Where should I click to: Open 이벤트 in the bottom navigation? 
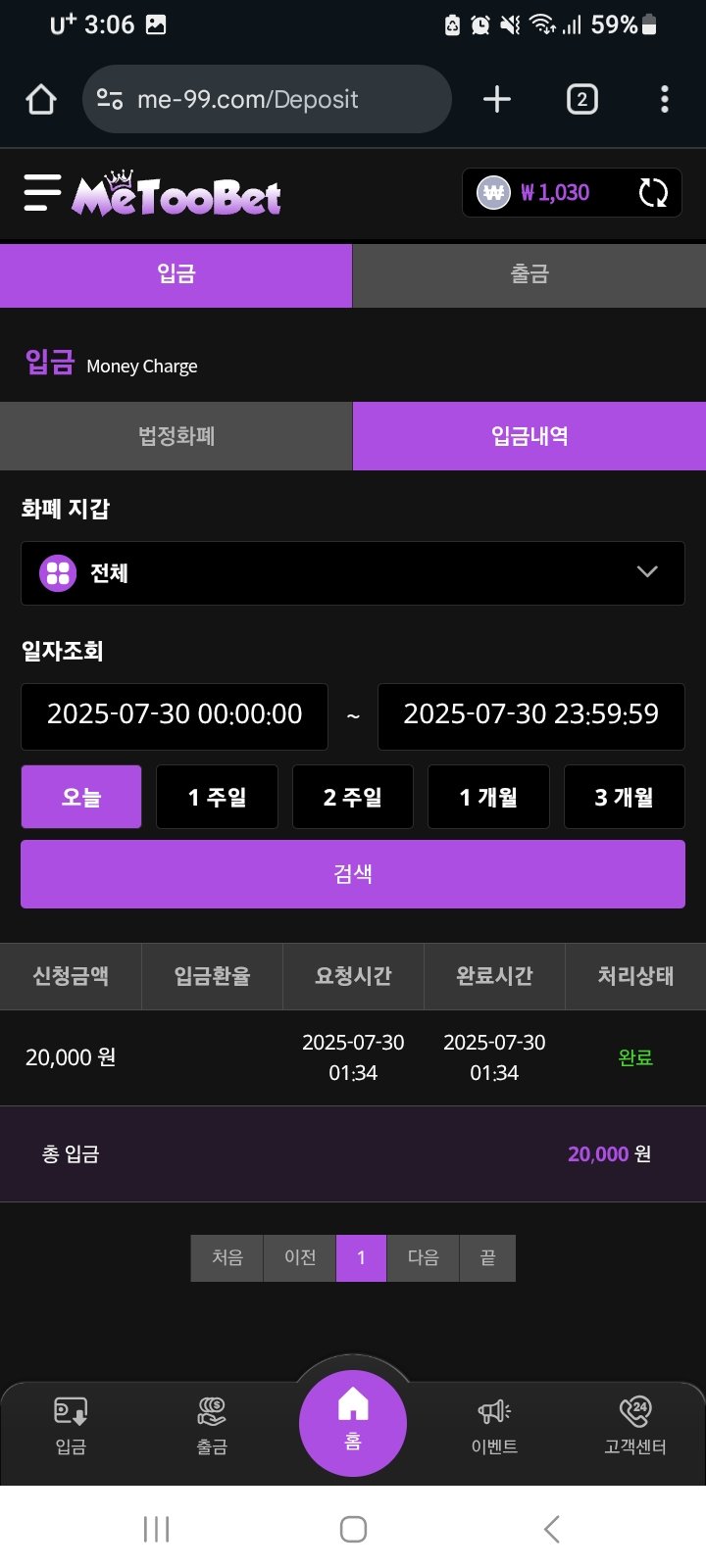click(494, 1426)
